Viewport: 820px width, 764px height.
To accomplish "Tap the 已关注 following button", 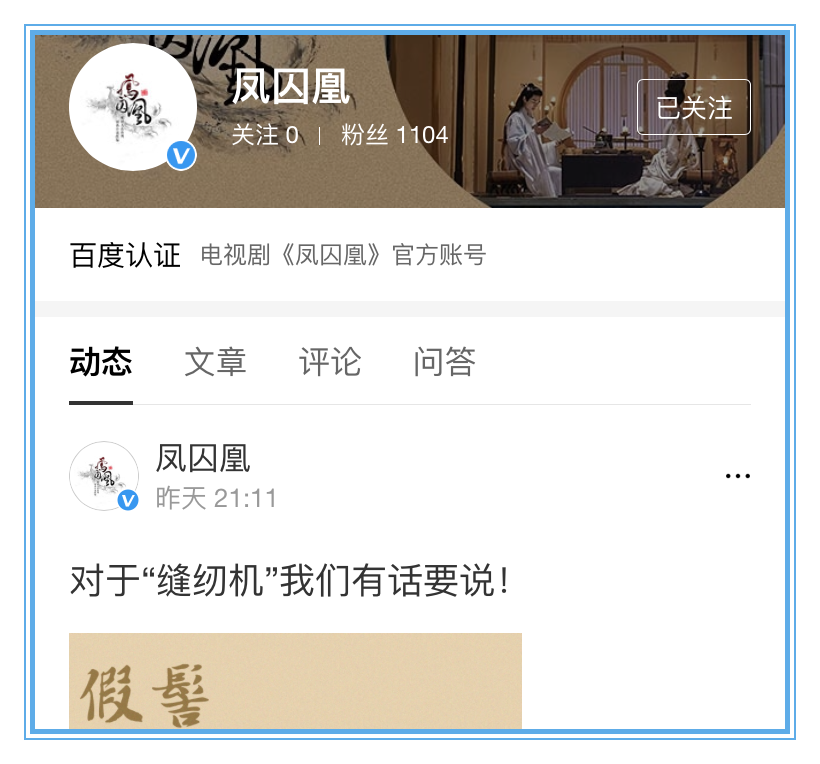I will tap(693, 107).
